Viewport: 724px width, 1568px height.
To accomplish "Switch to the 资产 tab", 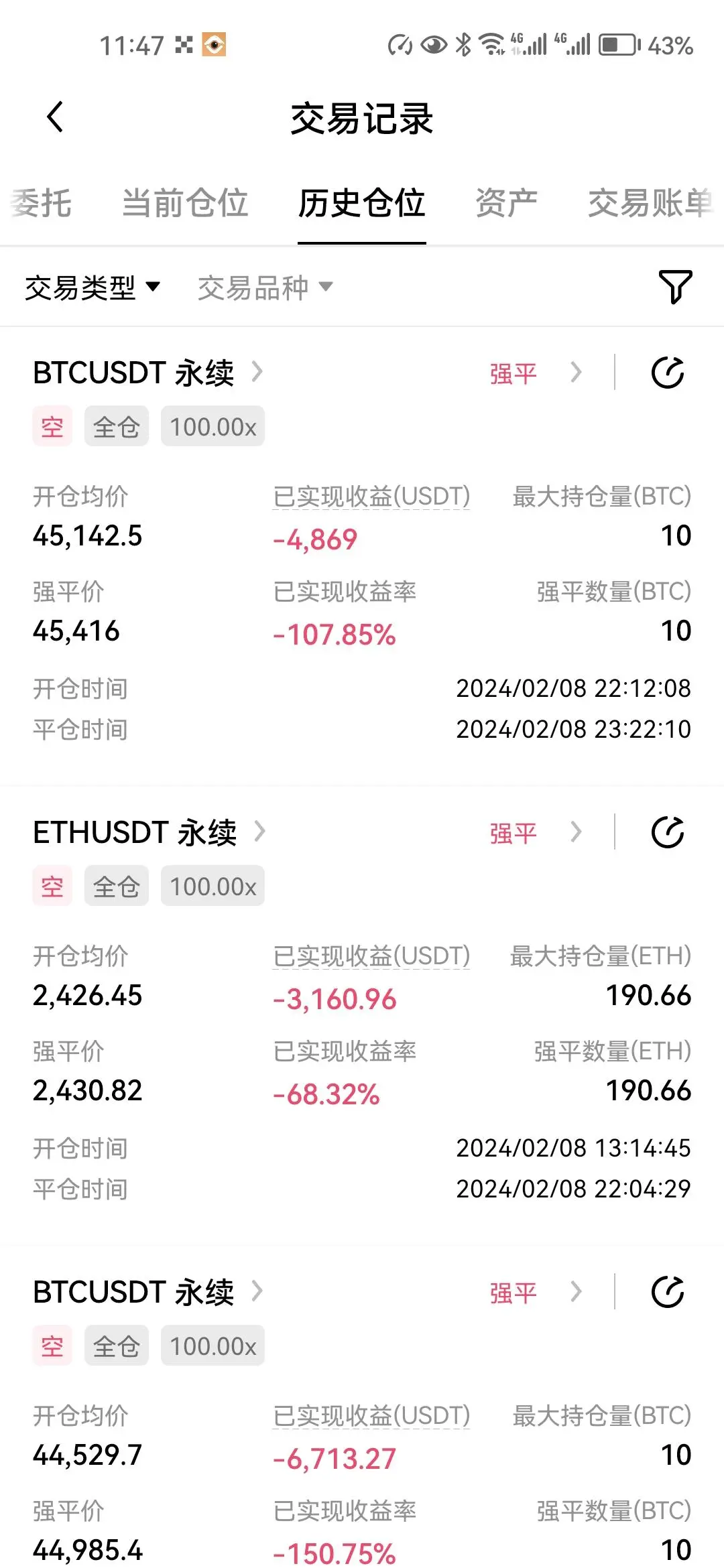I will click(506, 203).
